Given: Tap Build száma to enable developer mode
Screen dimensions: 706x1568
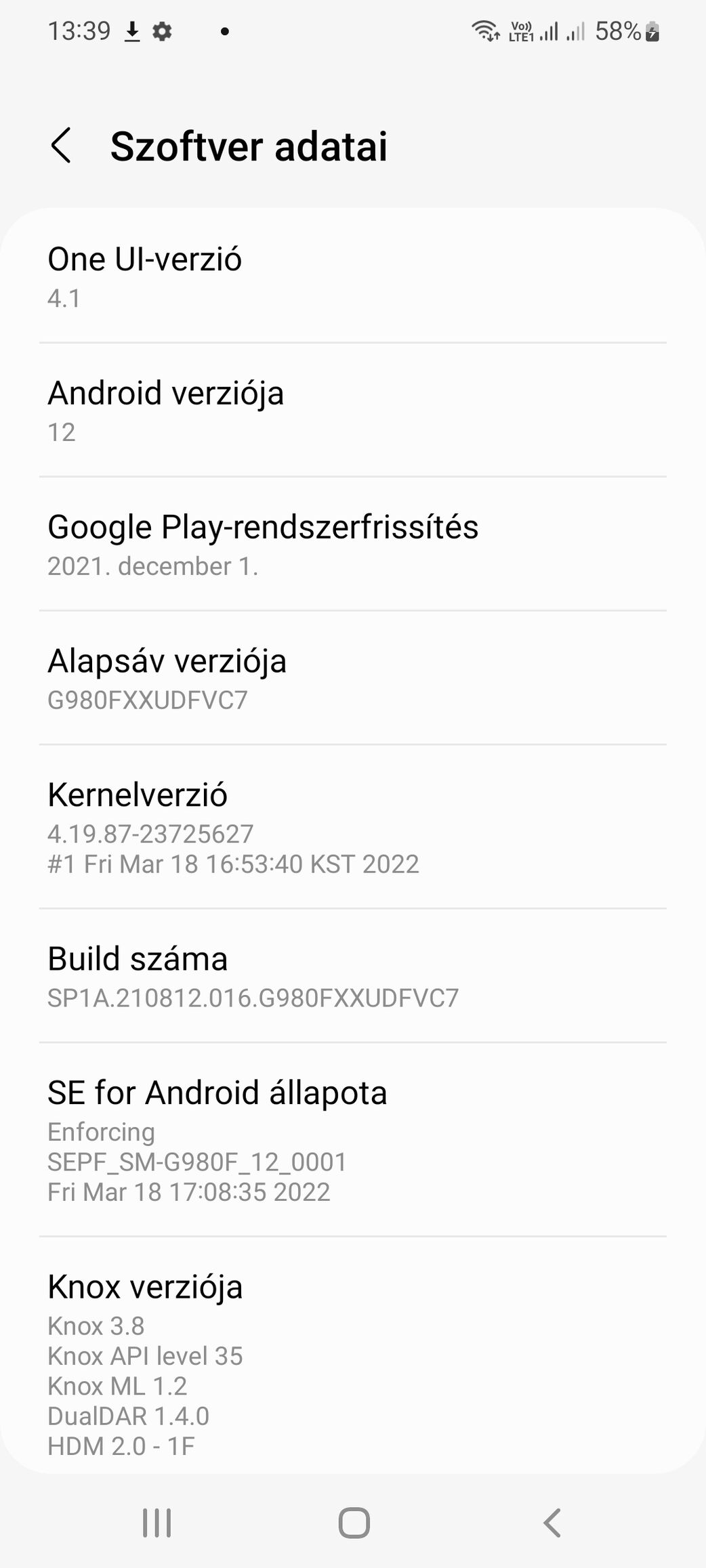Looking at the screenshot, I should coord(353,976).
